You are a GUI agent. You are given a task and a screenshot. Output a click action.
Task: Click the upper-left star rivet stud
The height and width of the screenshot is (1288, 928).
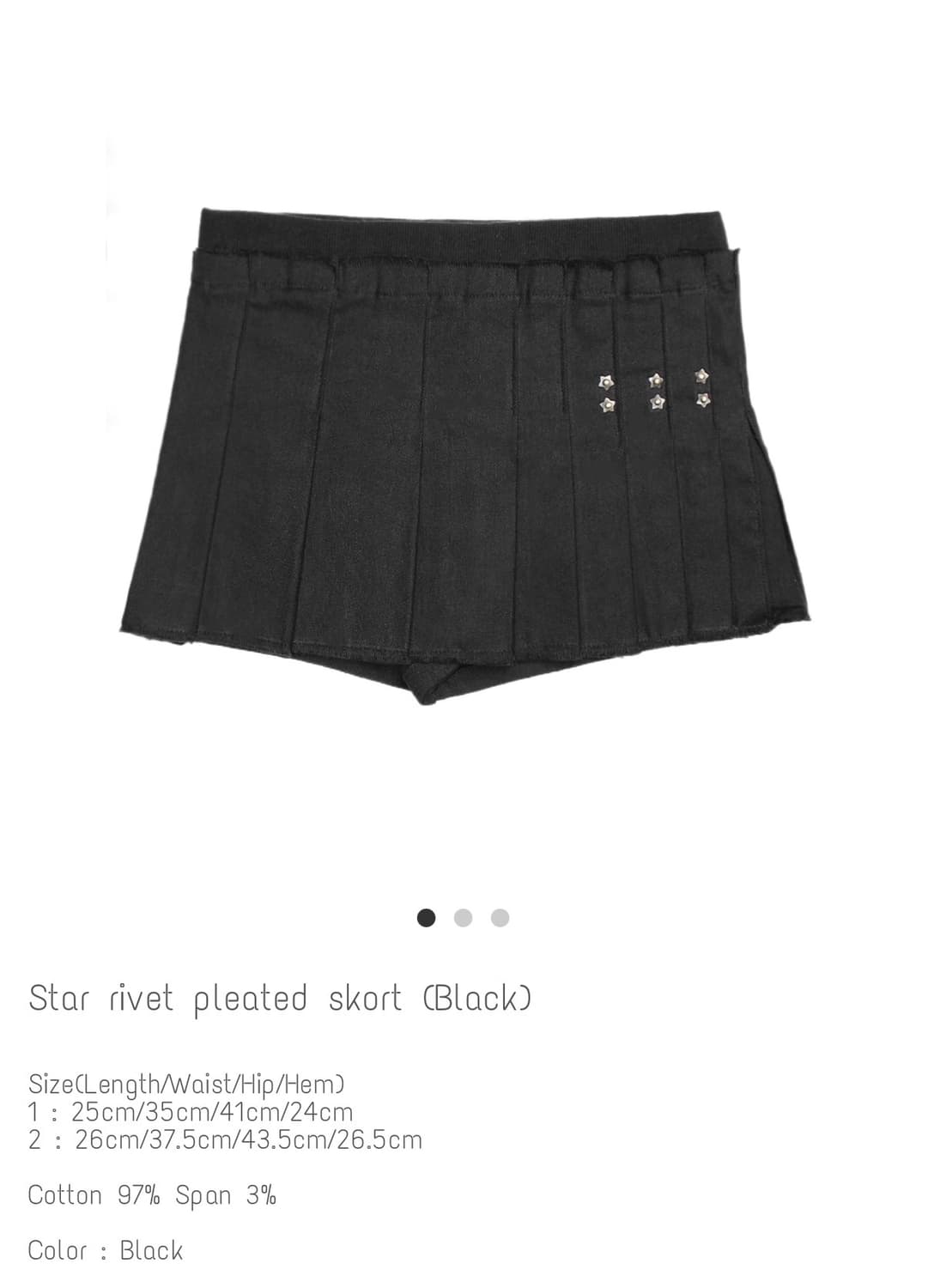pos(605,381)
